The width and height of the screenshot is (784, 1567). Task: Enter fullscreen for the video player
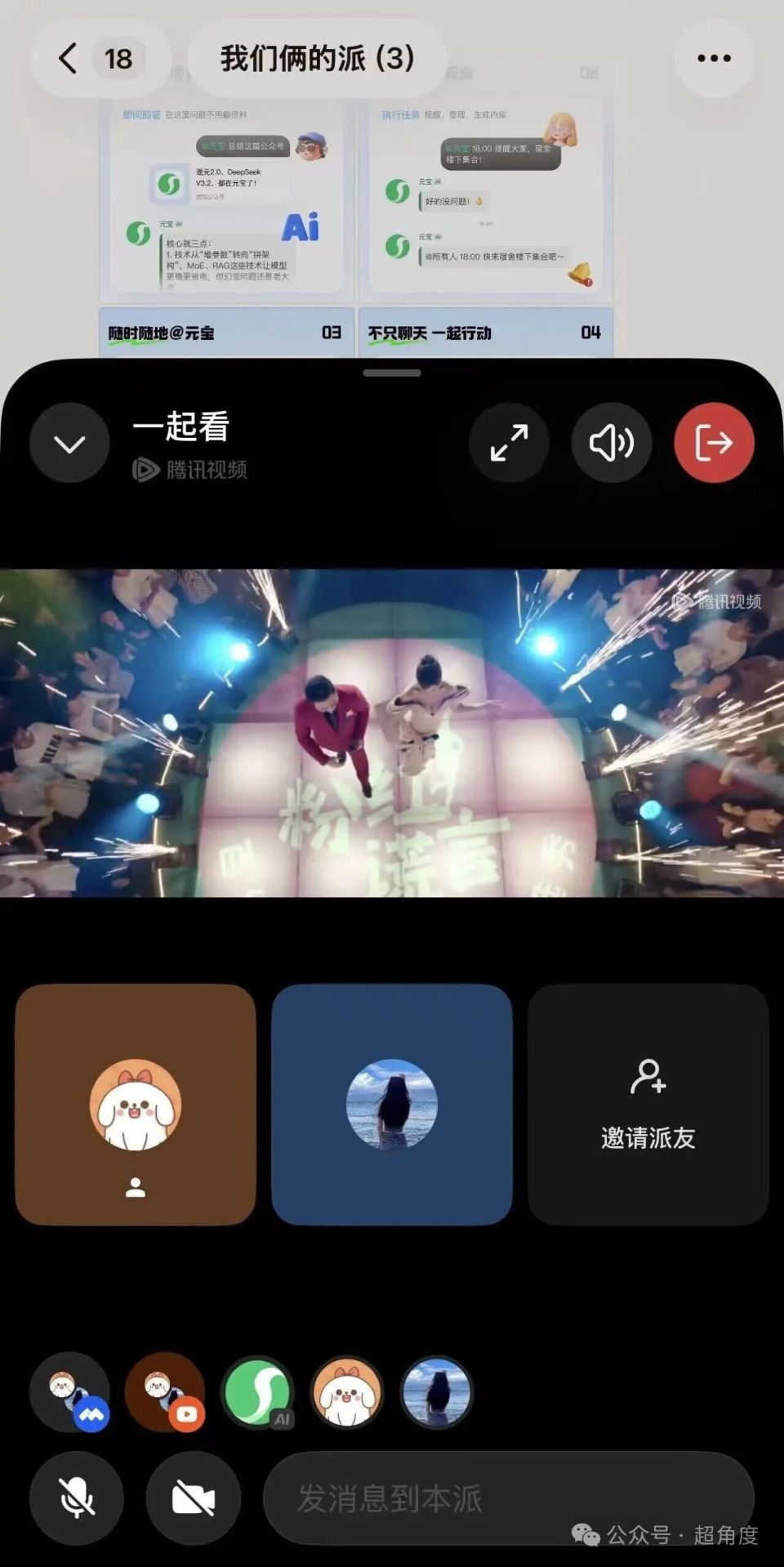pyautogui.click(x=509, y=442)
